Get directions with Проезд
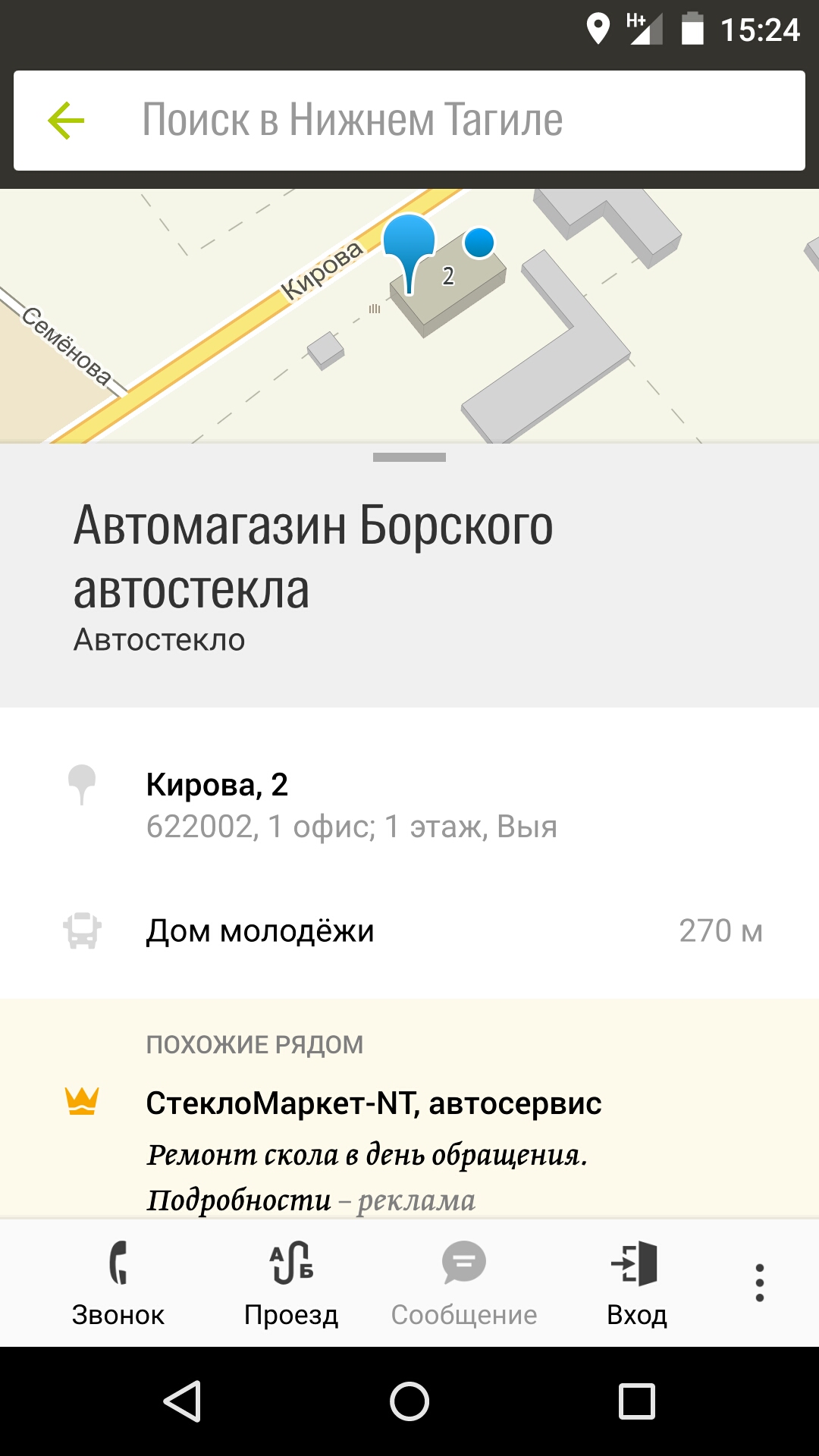This screenshot has height=1456, width=819. (291, 1283)
